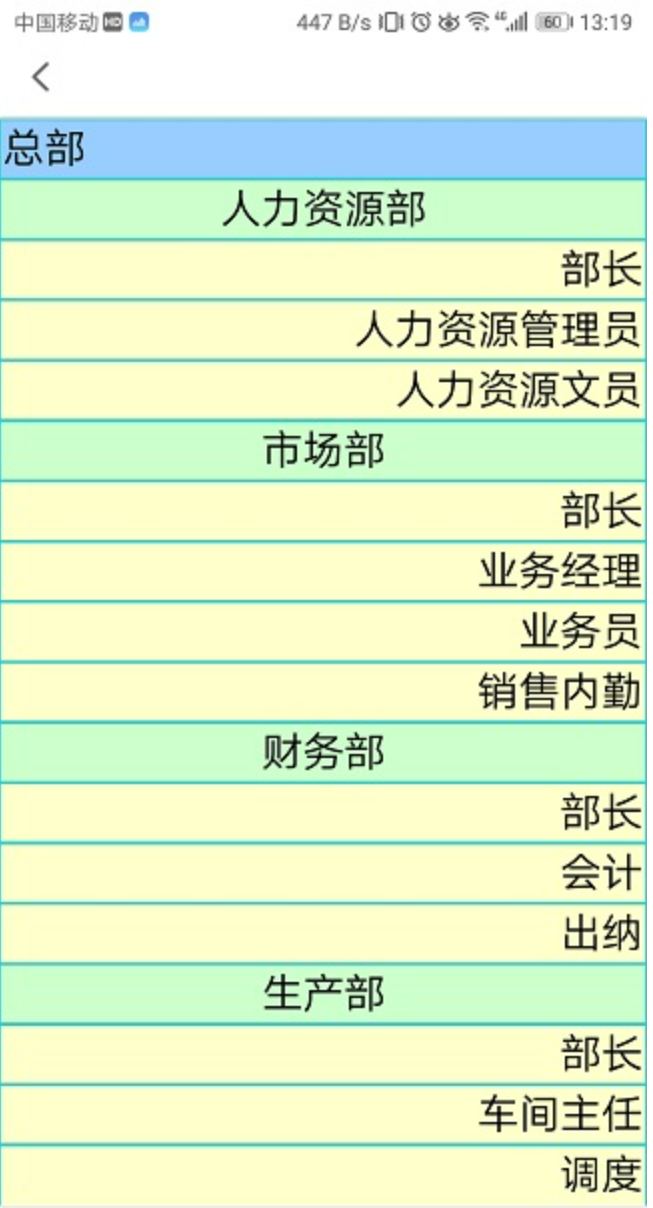The image size is (653, 1208).
Task: Select 销售内勤 position
Action: [558, 692]
